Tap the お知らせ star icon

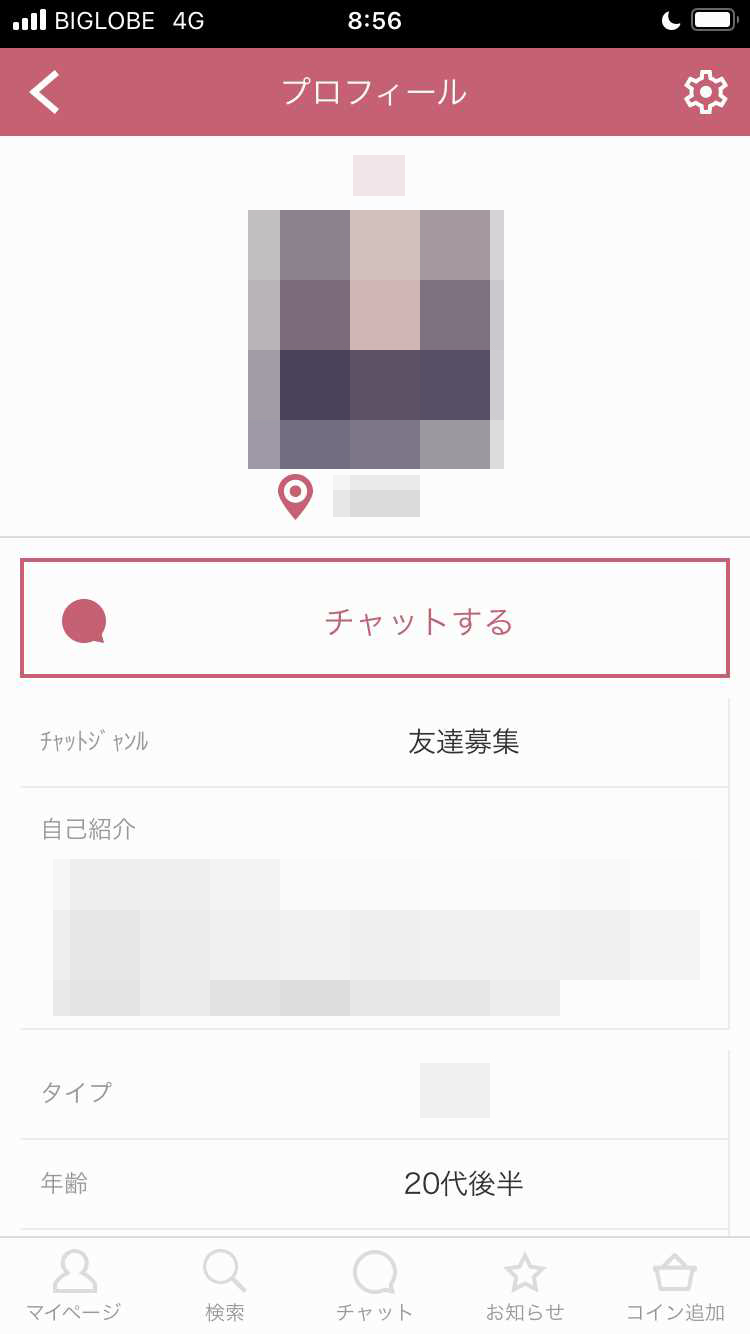(524, 1270)
